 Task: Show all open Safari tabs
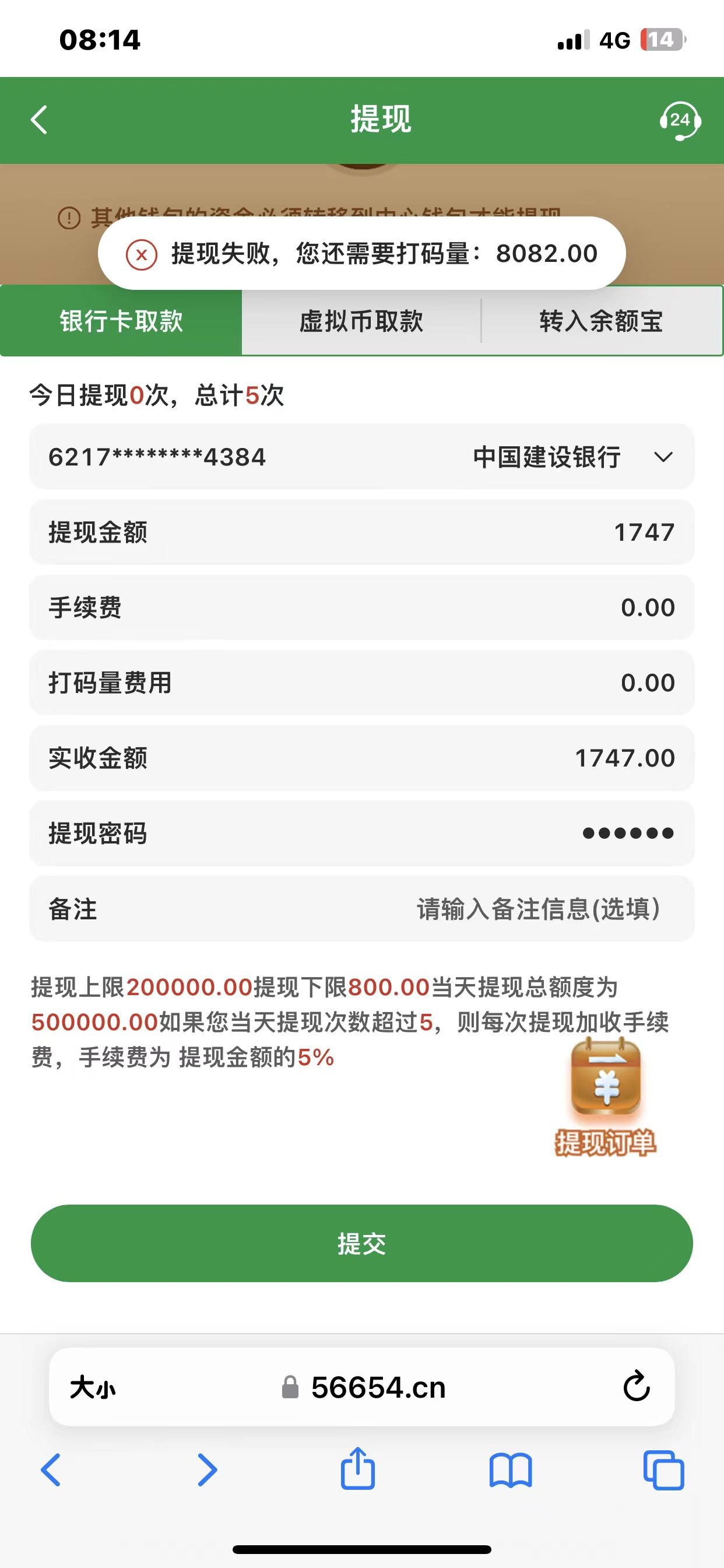pyautogui.click(x=663, y=1471)
